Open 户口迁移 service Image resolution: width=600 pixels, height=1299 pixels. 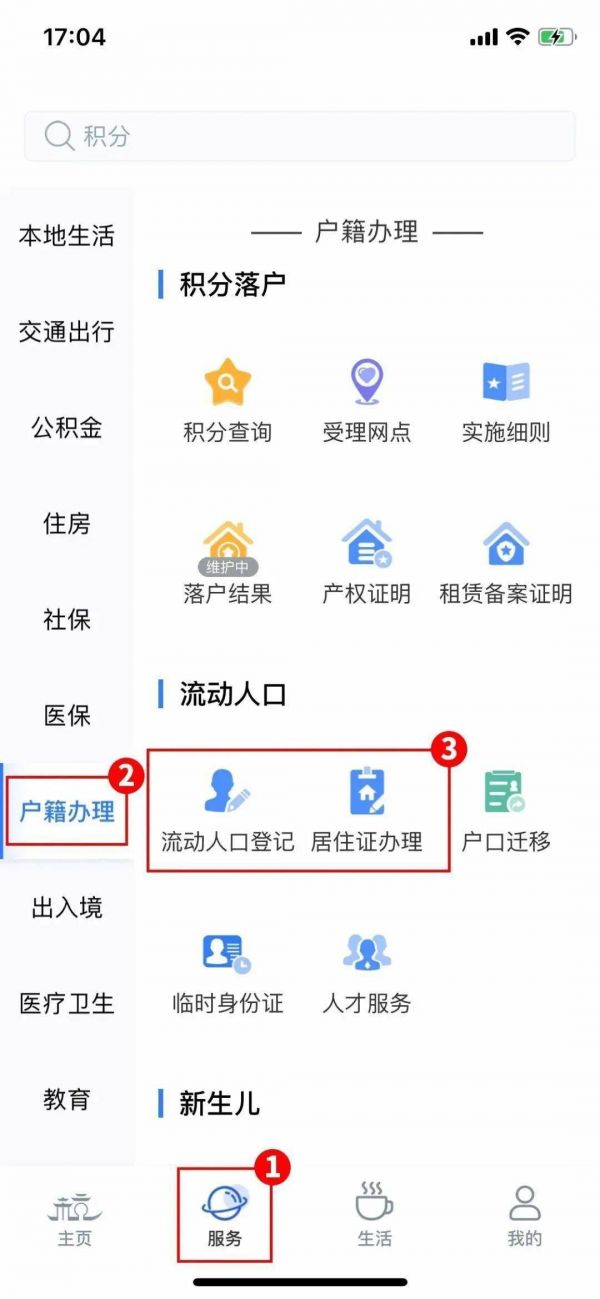pyautogui.click(x=506, y=810)
